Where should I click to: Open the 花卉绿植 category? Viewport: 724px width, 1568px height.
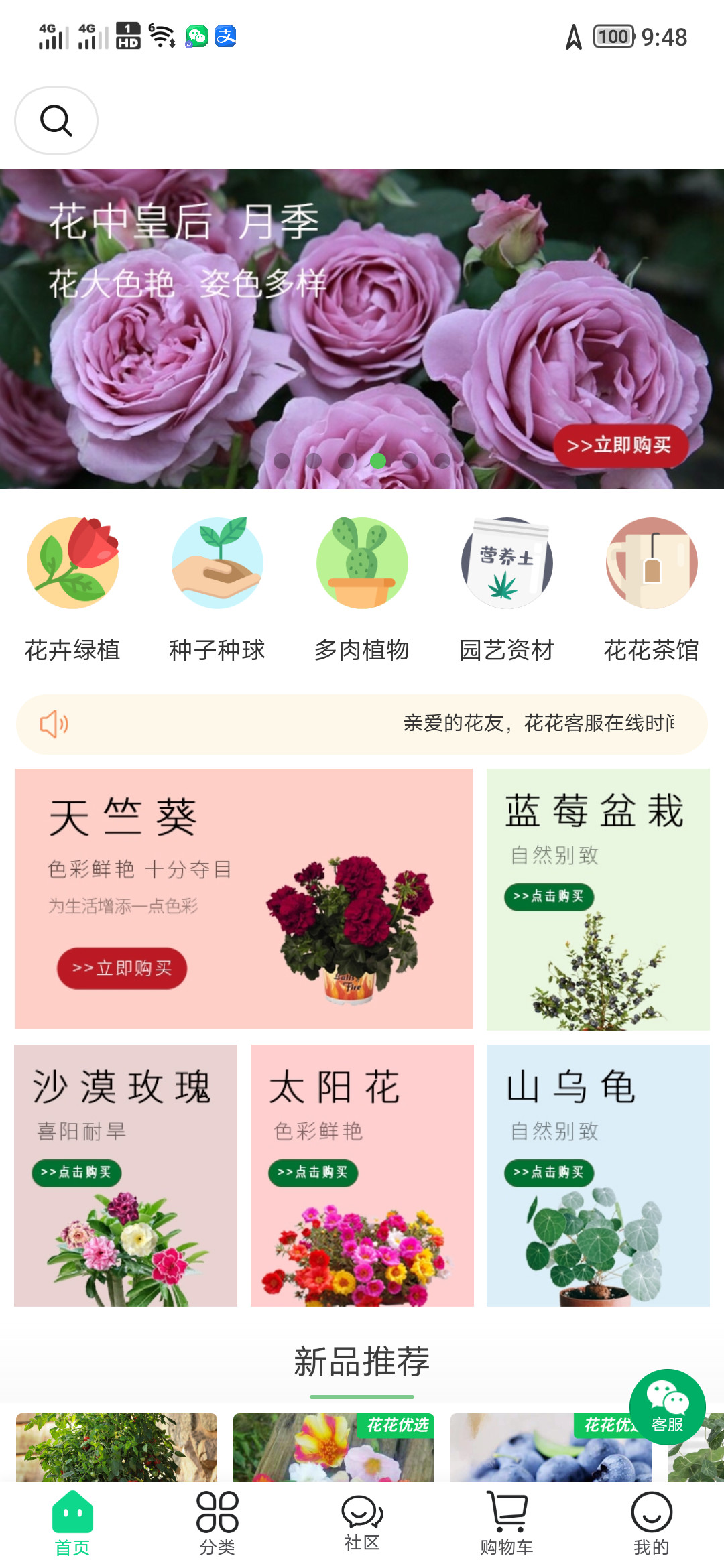click(x=72, y=588)
